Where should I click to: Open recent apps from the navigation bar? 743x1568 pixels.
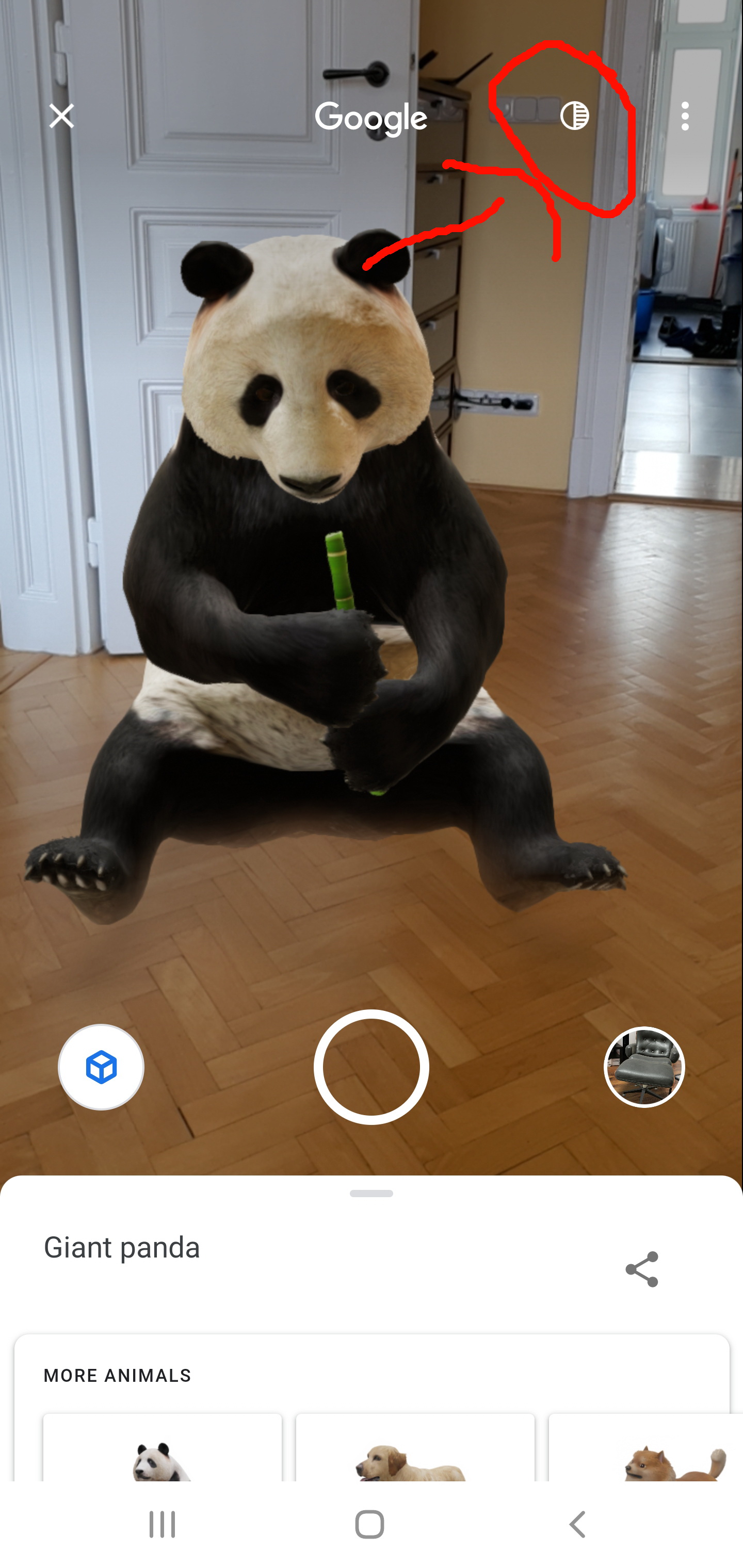tap(163, 1524)
